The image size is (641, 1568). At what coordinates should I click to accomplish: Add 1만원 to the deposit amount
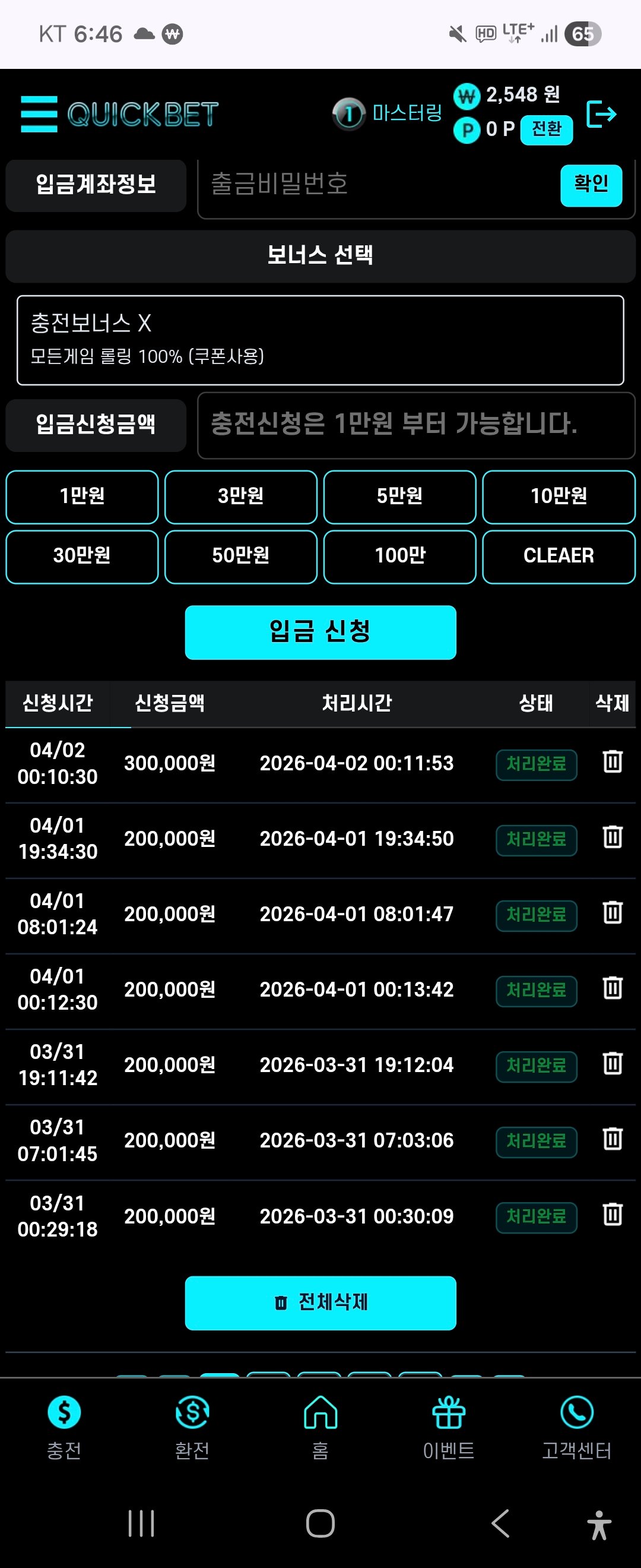pos(82,497)
